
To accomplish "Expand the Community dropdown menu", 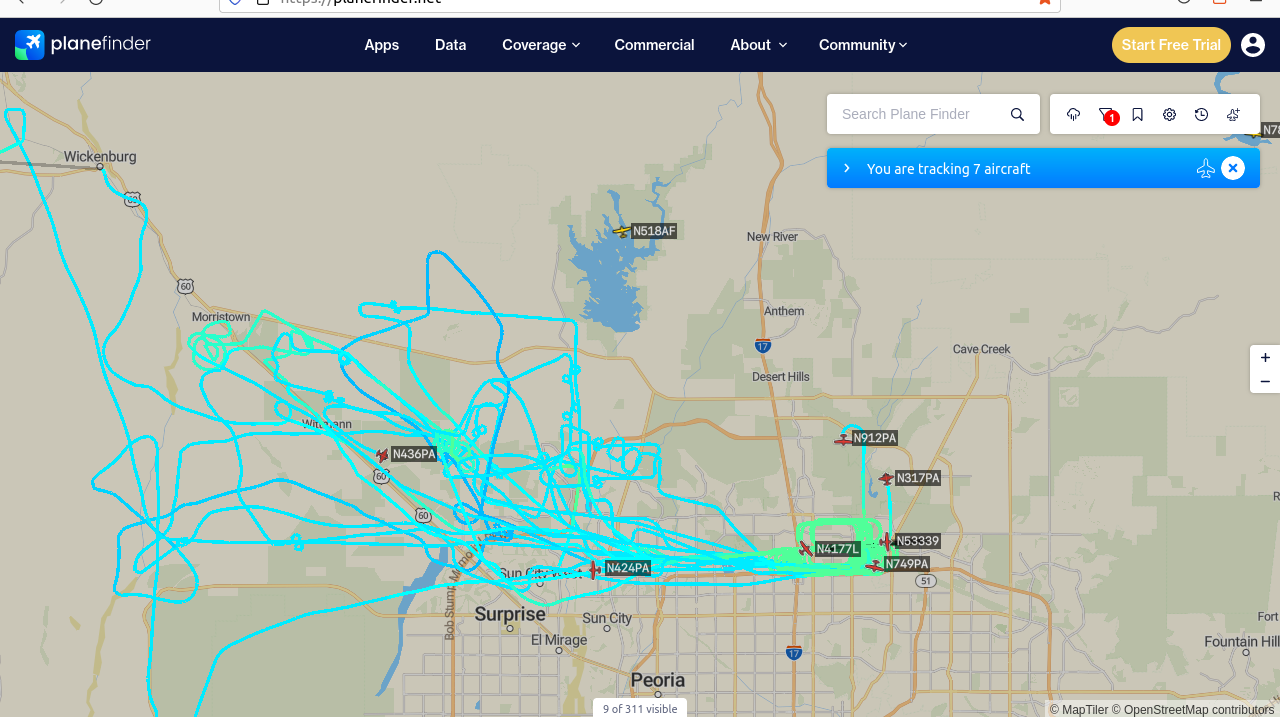I will click(863, 45).
